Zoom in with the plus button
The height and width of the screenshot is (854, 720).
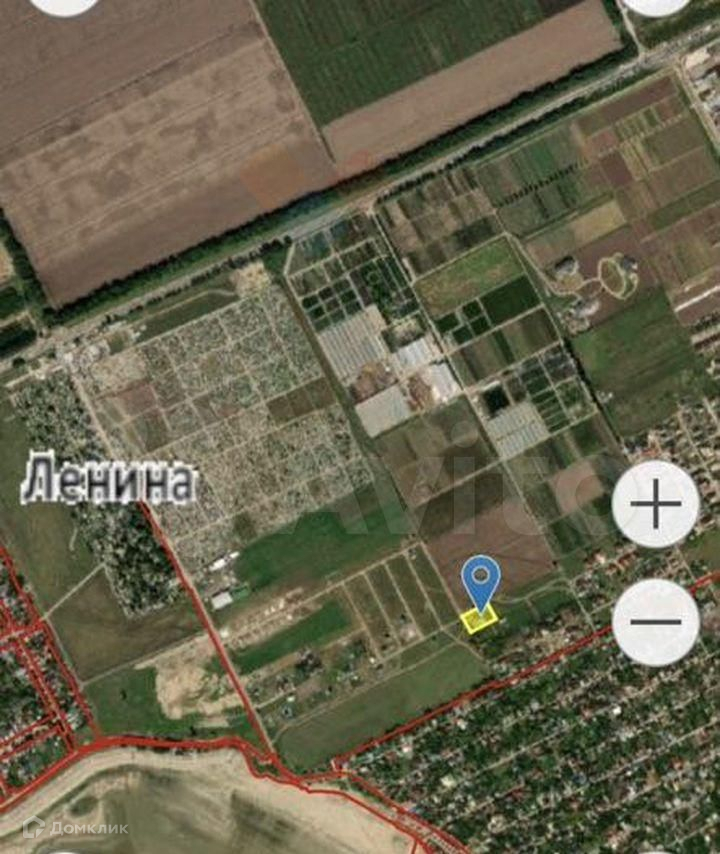click(655, 505)
